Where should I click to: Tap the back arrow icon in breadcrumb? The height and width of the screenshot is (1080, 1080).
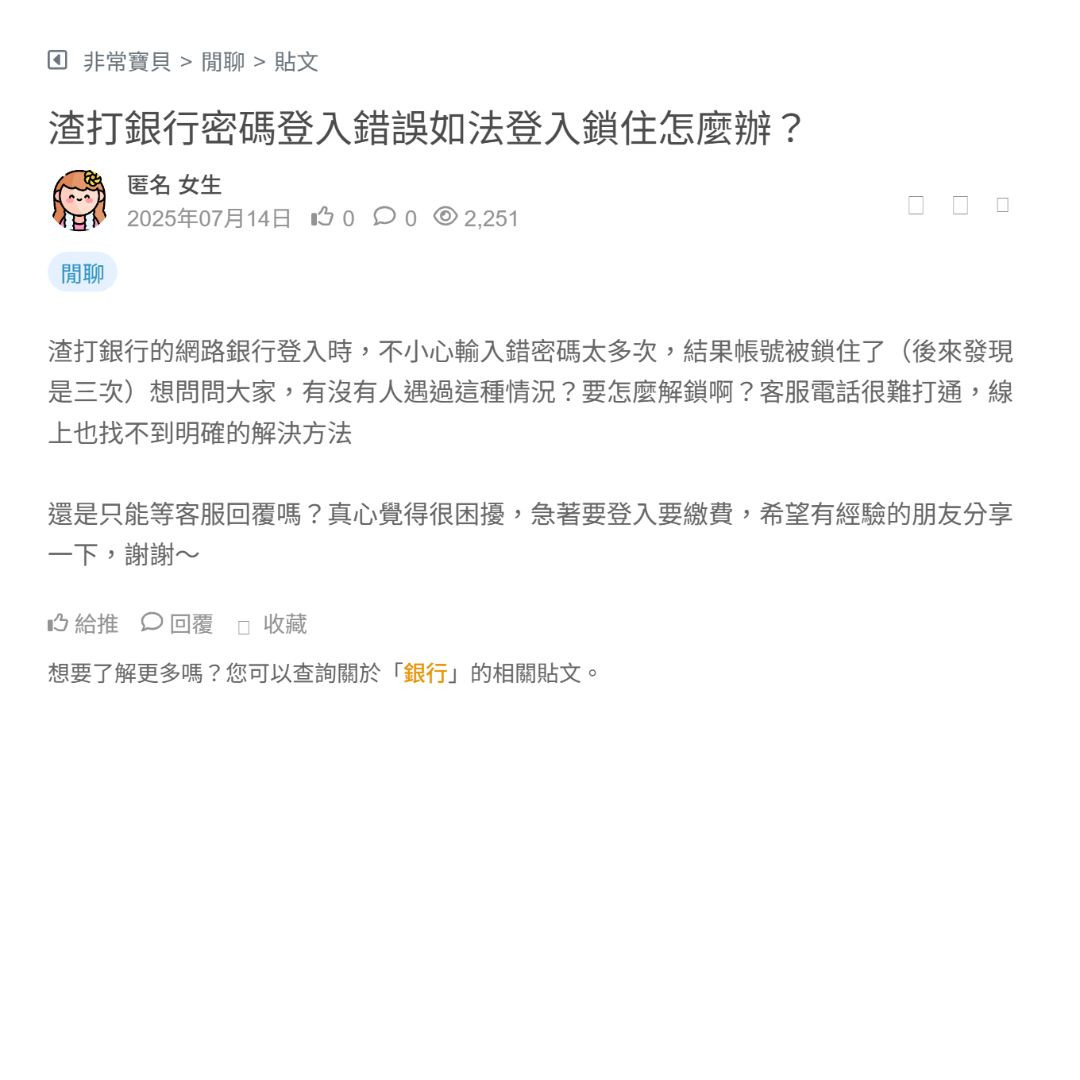click(57, 61)
